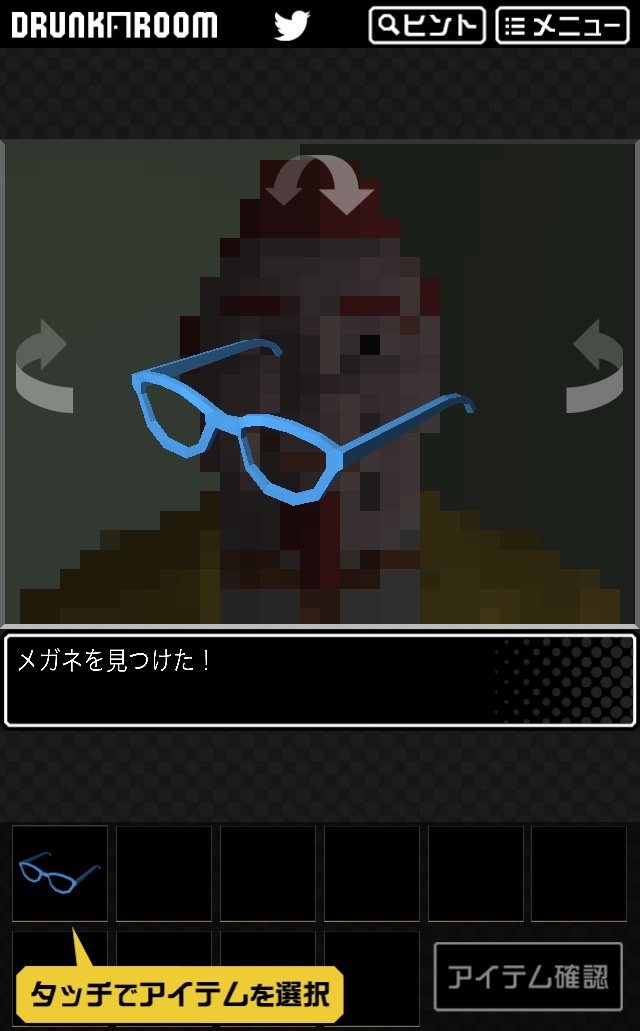Select the blue glasses in inventory
The height and width of the screenshot is (1031, 640).
coord(60,872)
